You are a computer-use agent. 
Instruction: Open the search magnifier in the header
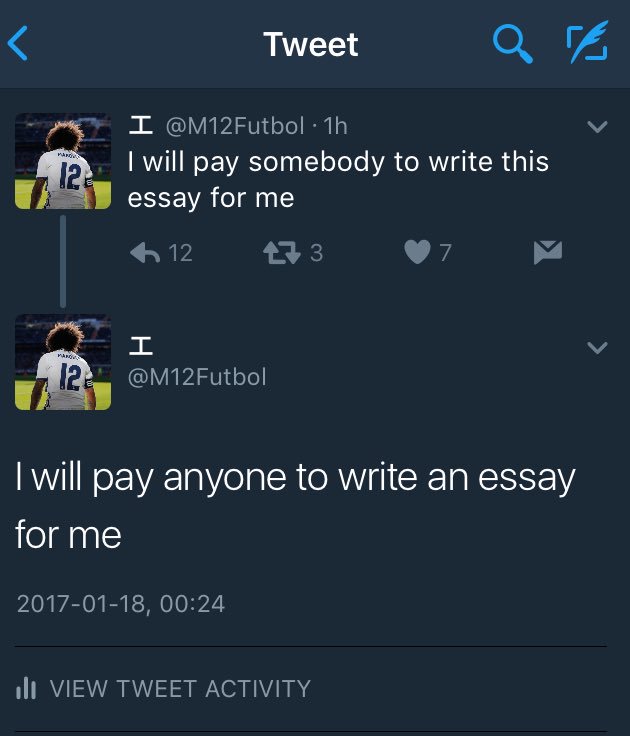coord(512,44)
